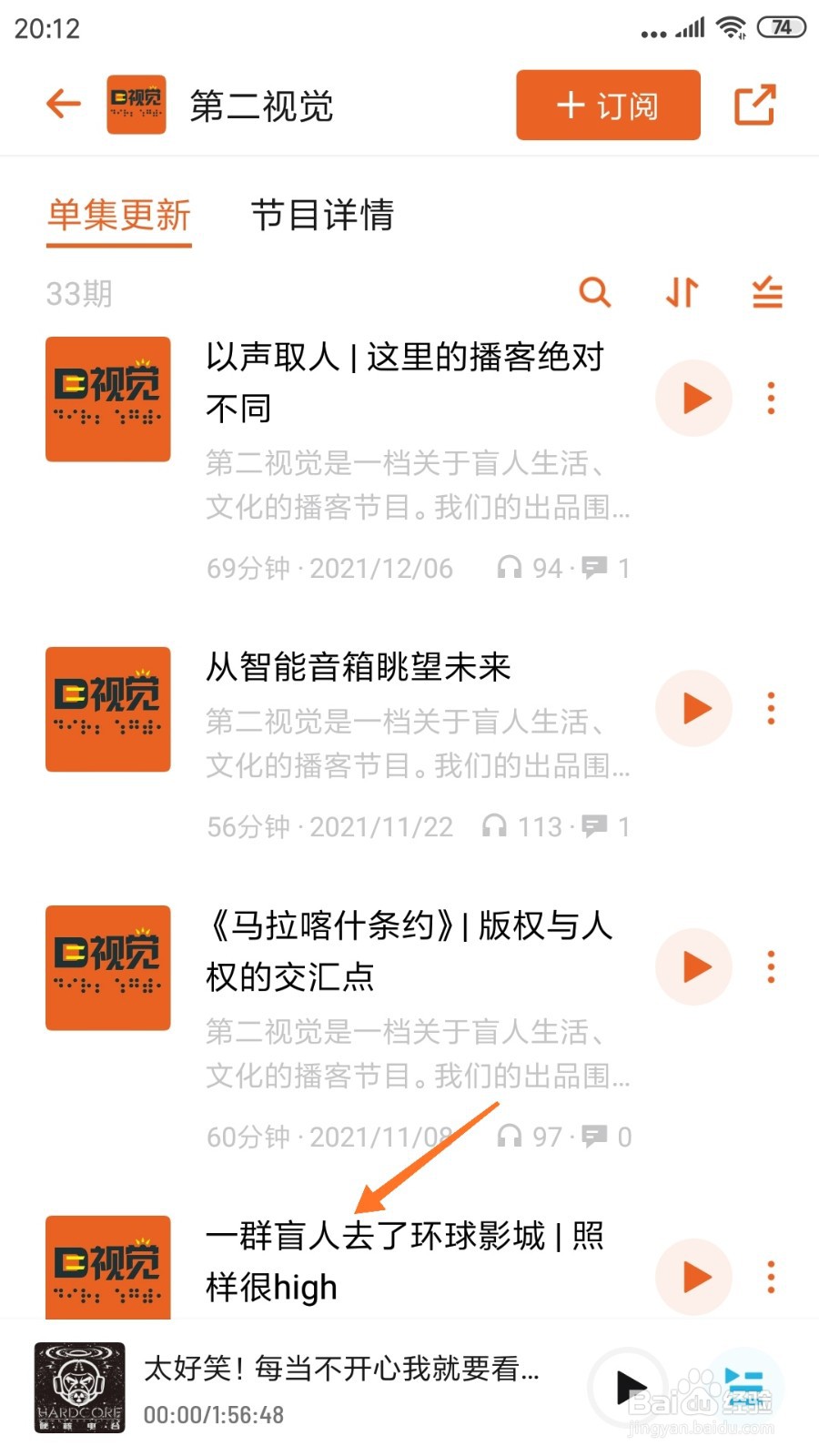Tap the 第二视觉 podcast cover in the header
The width and height of the screenshot is (819, 1456).
coord(136,104)
